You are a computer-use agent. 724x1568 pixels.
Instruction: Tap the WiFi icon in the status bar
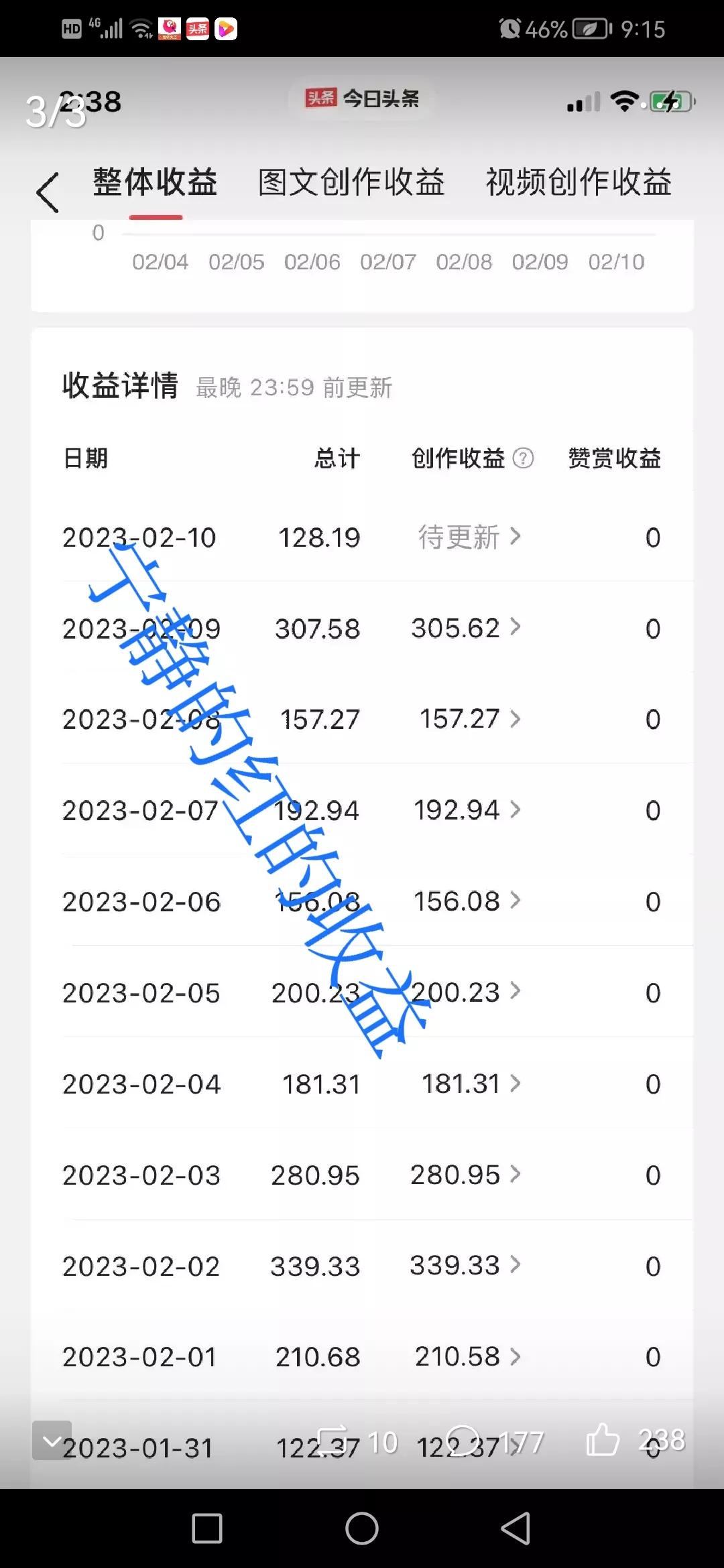[x=141, y=29]
